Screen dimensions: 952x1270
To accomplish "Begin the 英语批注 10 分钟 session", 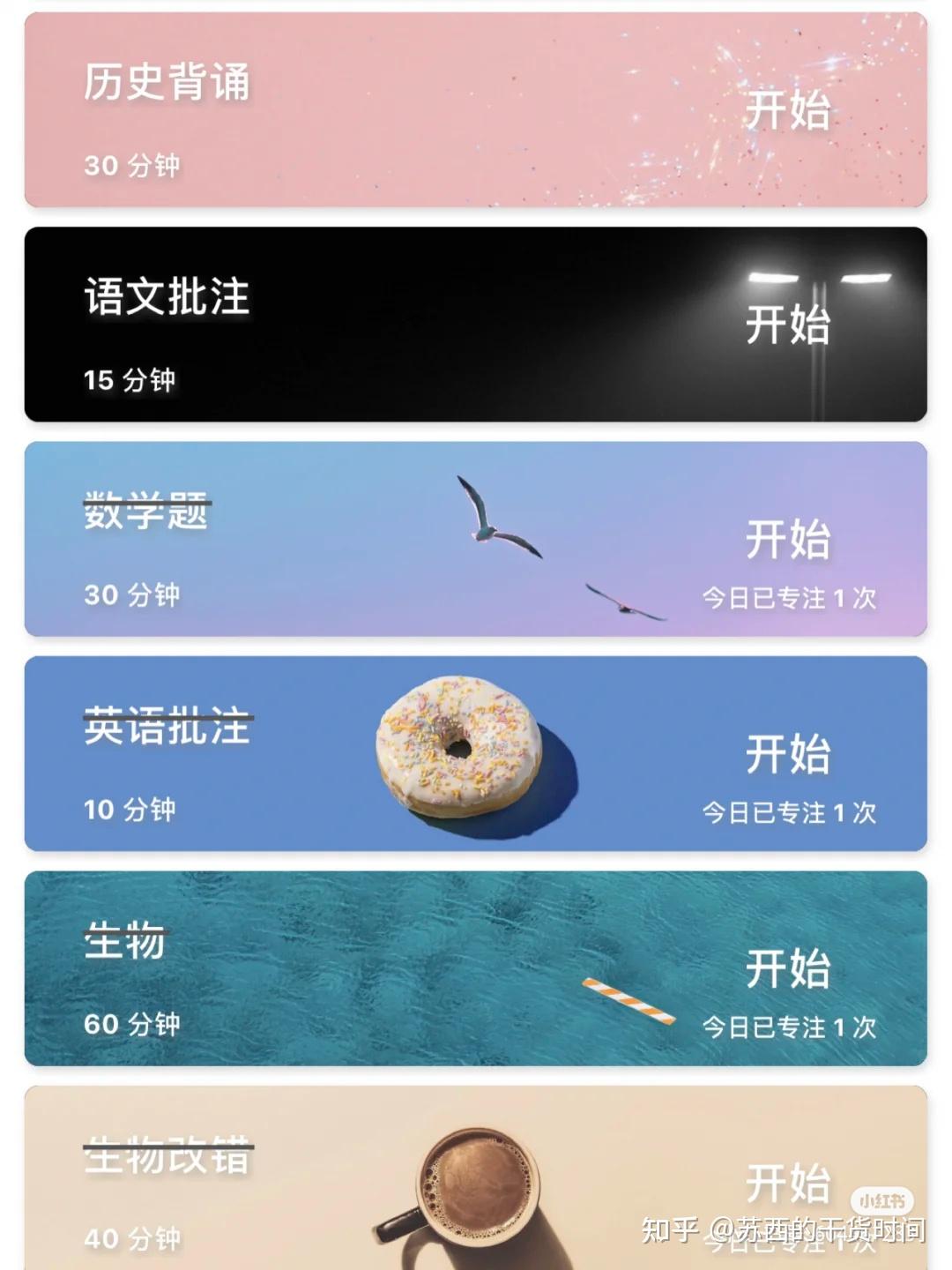I will point(787,754).
